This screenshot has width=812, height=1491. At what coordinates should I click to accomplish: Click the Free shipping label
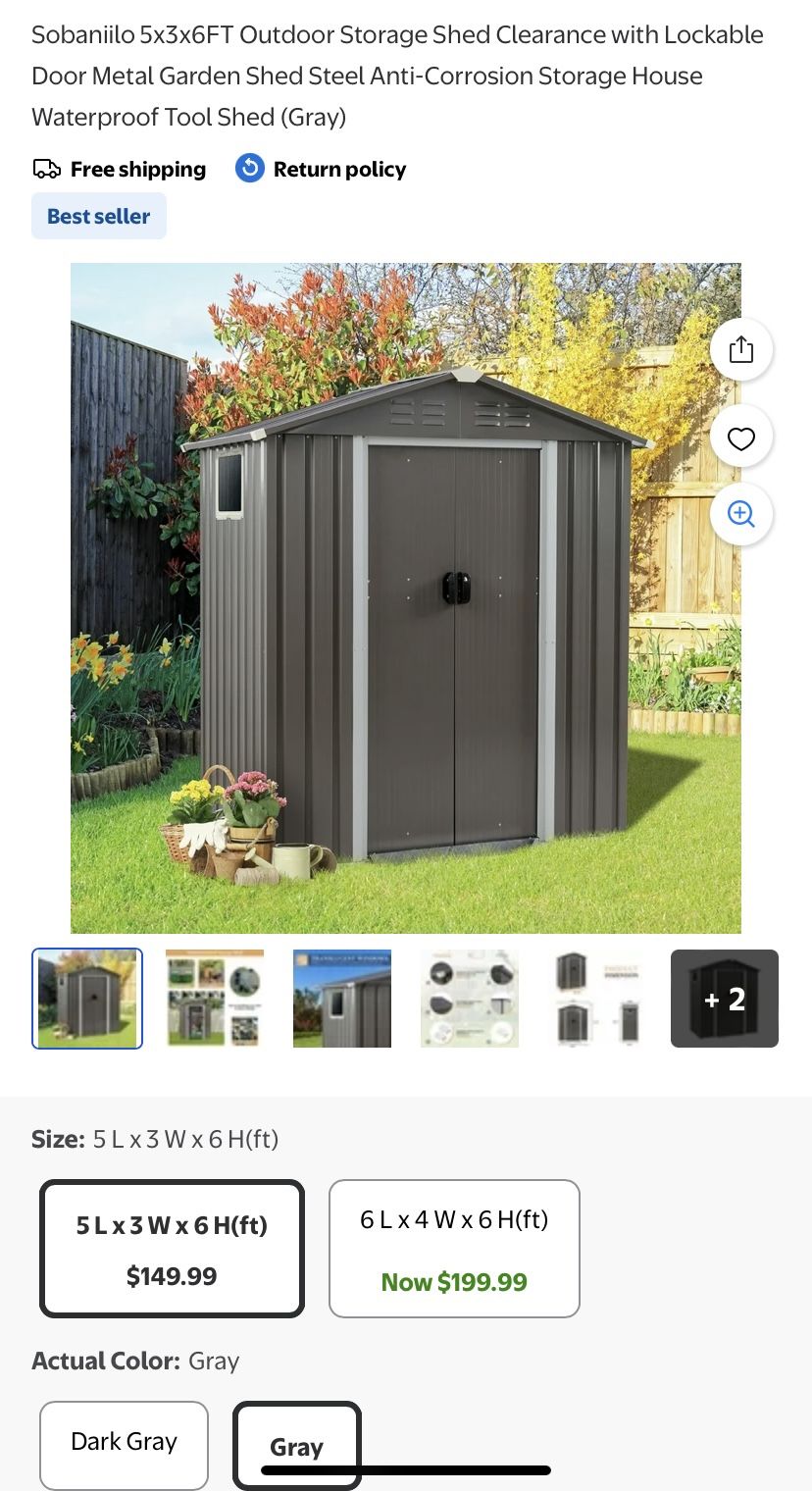tap(137, 169)
